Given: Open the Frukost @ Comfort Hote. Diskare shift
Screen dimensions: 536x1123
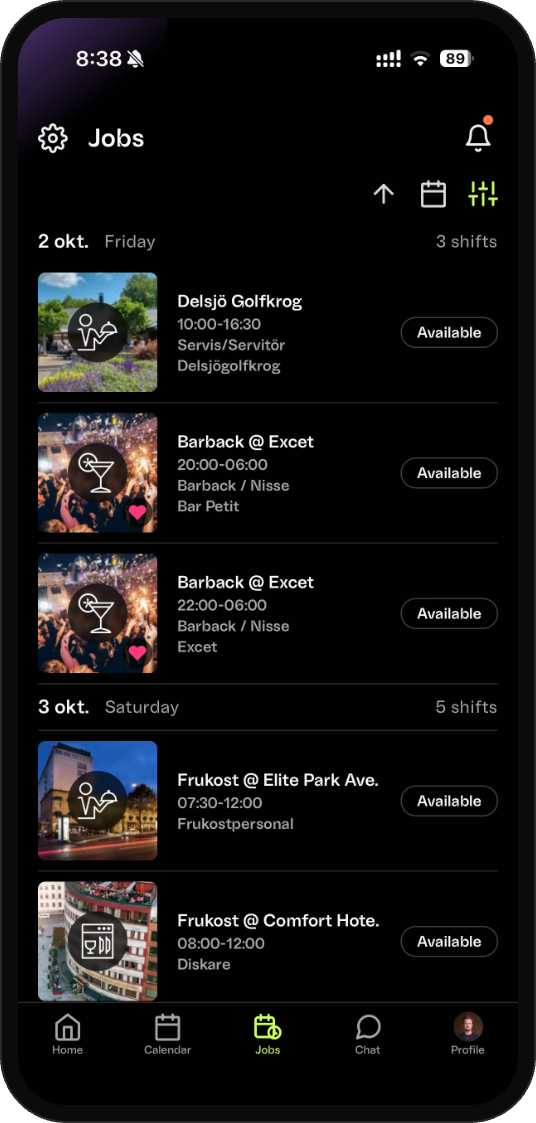Looking at the screenshot, I should [268, 941].
